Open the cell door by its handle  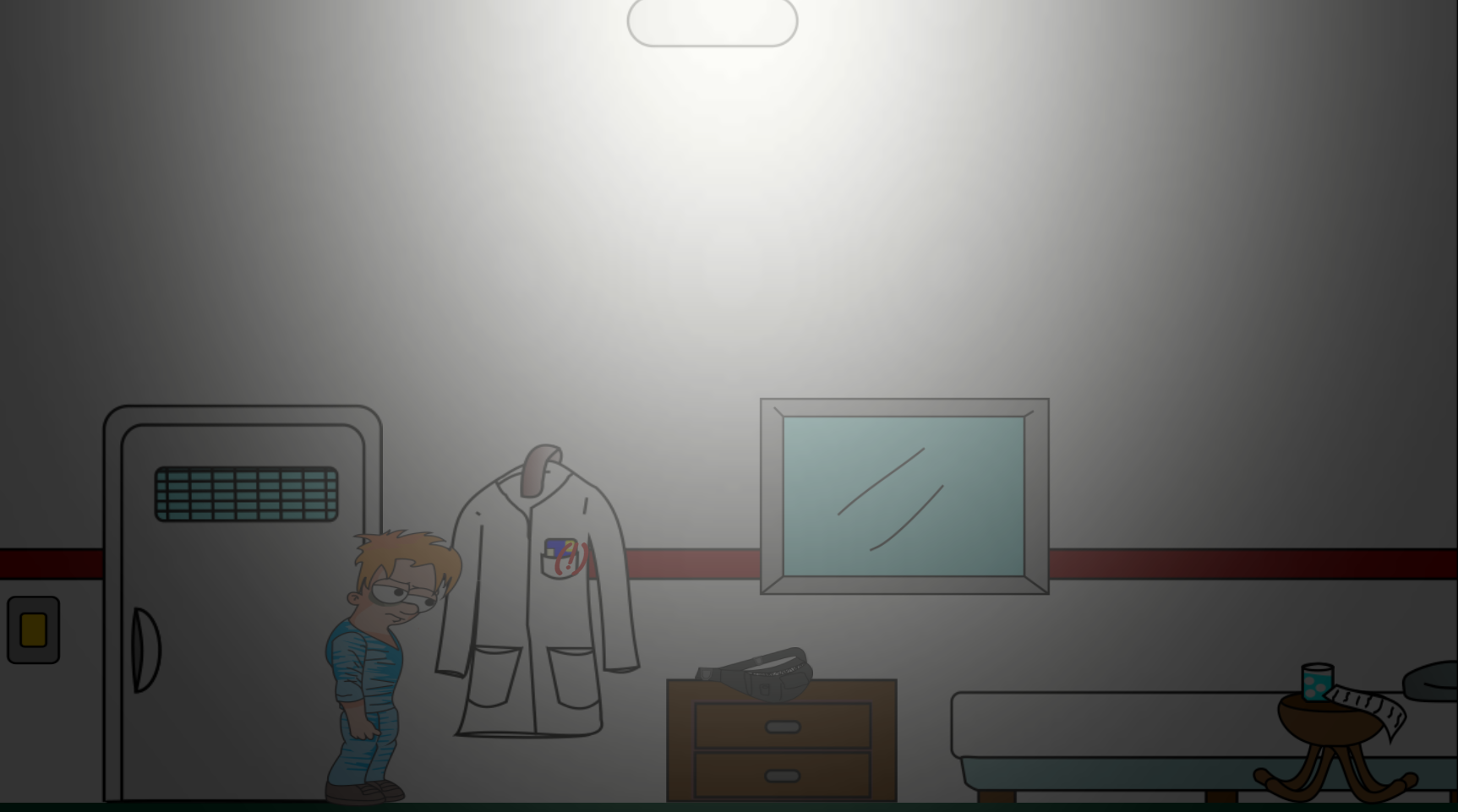(x=145, y=650)
